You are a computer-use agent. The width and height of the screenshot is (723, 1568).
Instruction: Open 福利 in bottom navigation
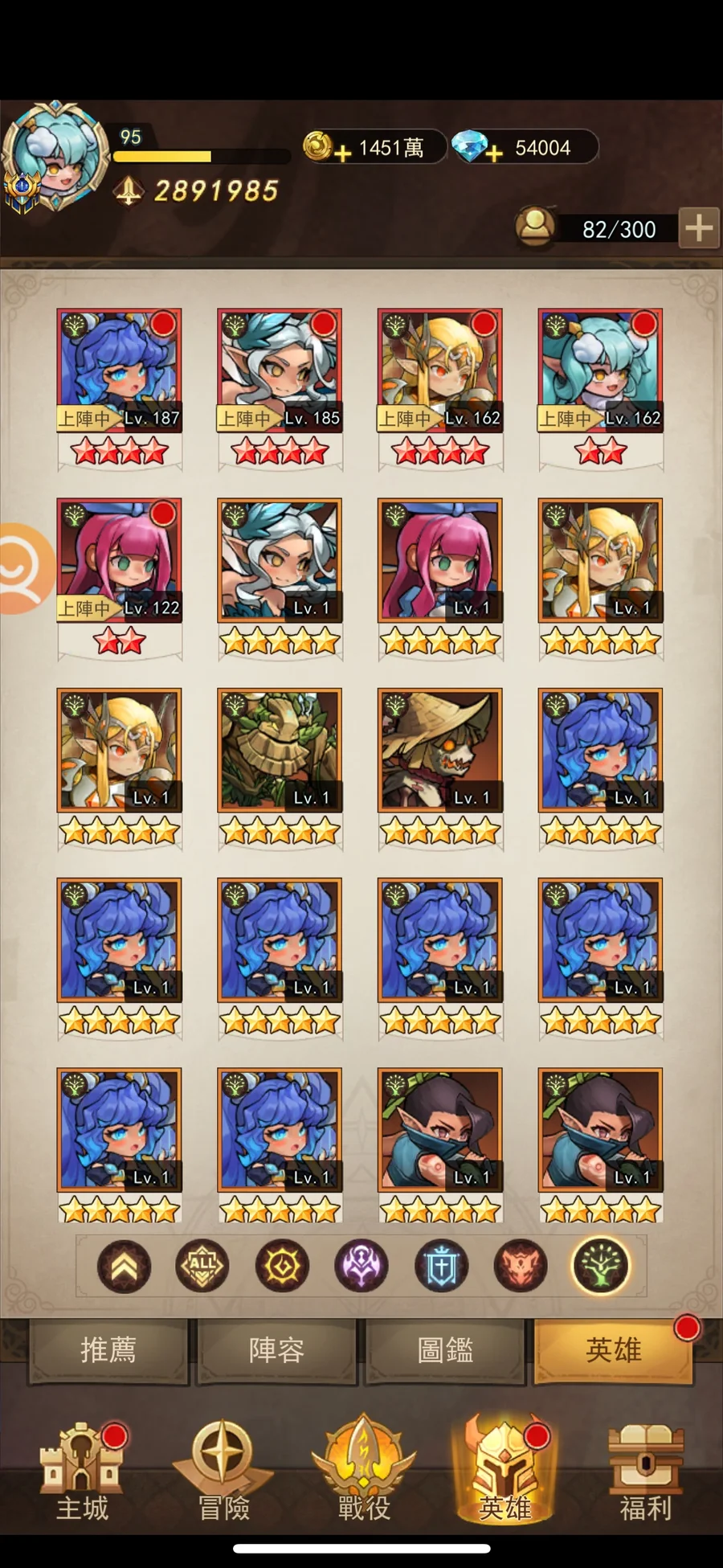point(645,1475)
